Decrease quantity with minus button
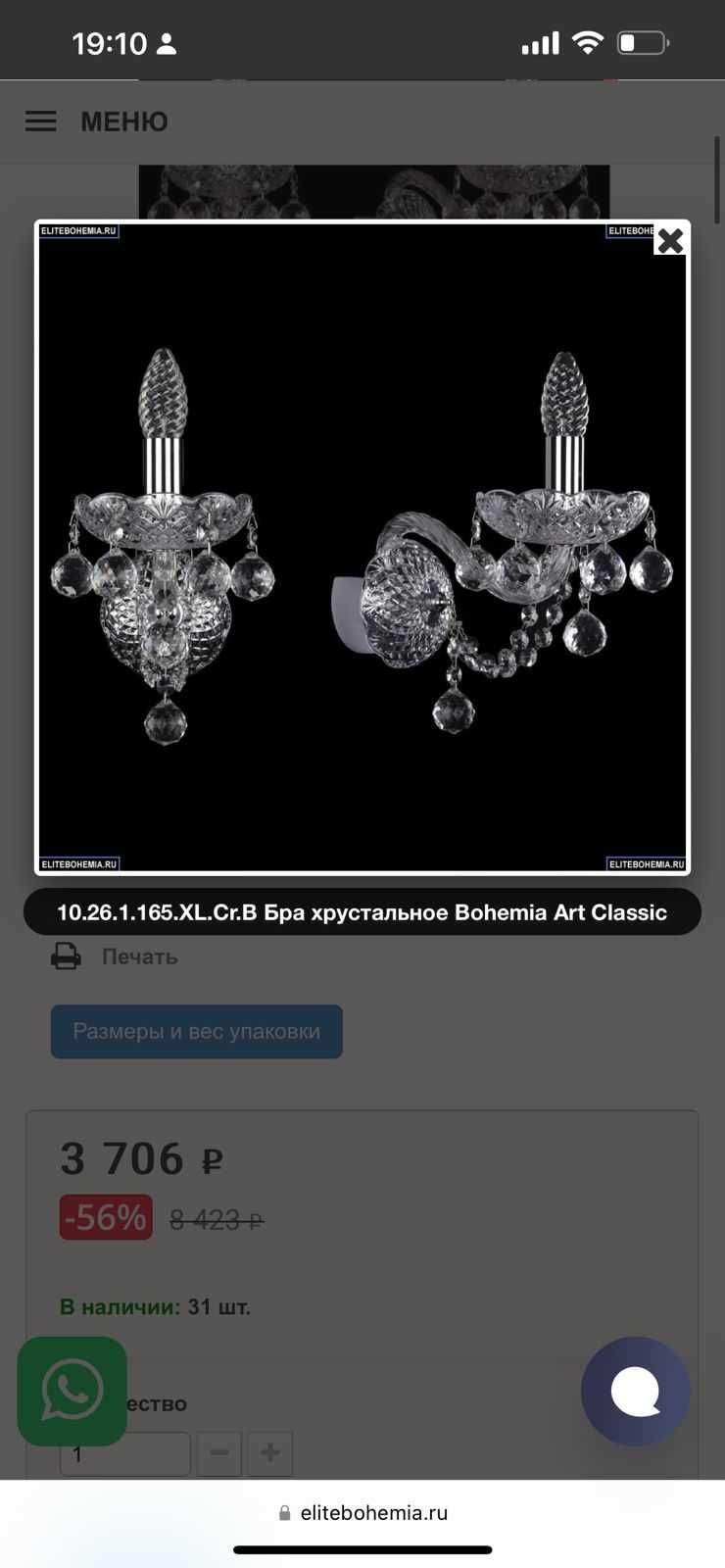 coord(219,1452)
